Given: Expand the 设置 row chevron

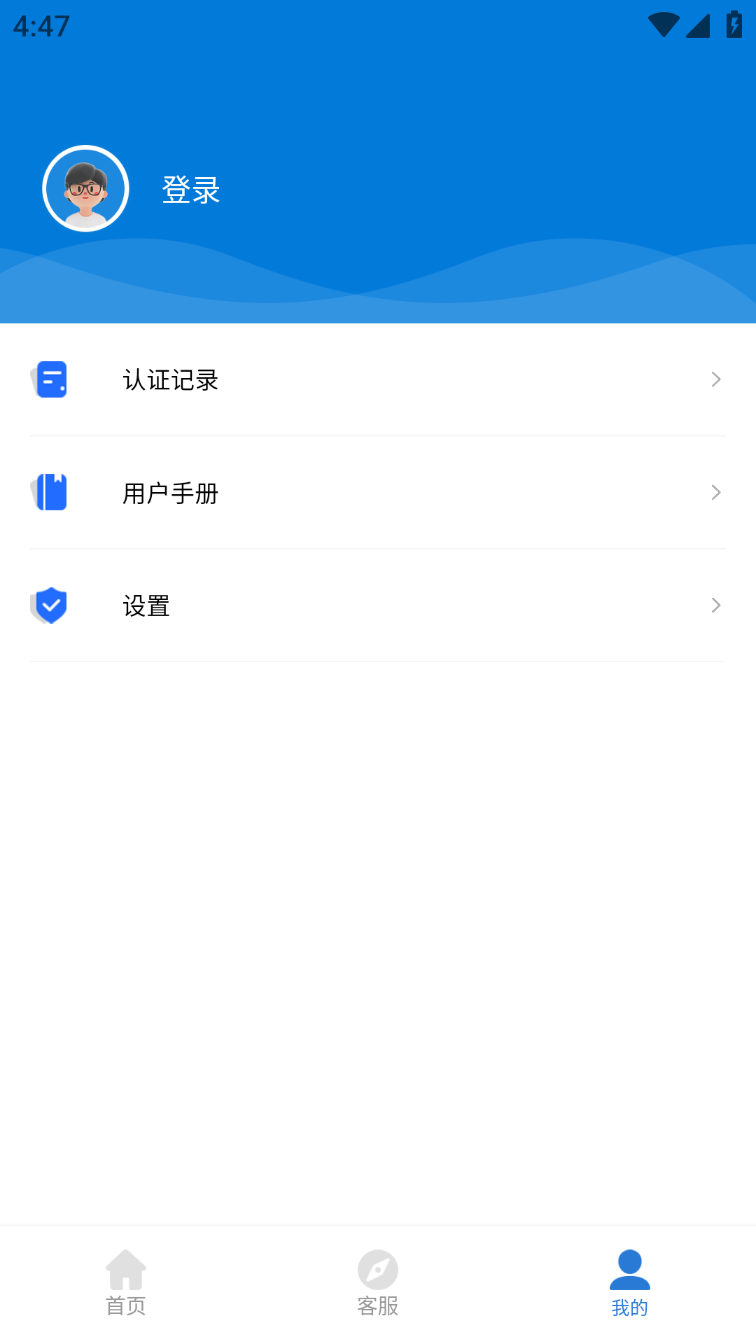Looking at the screenshot, I should 715,605.
